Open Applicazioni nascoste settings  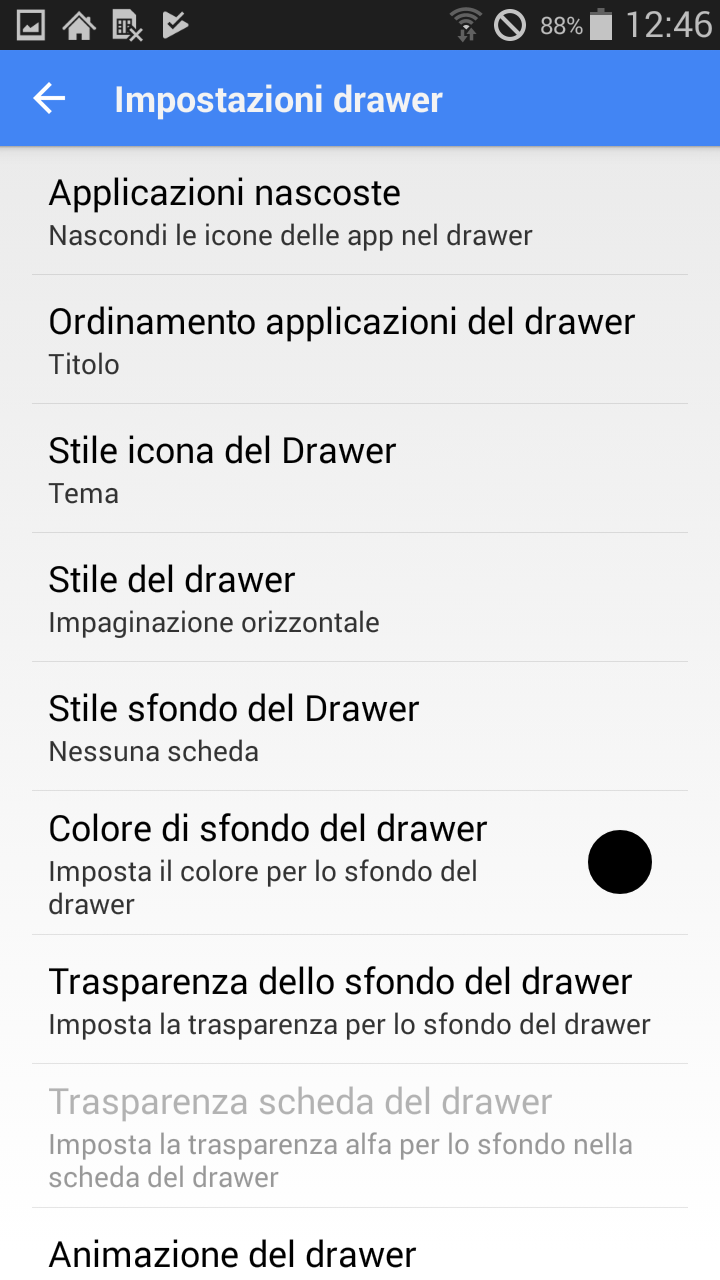point(360,211)
